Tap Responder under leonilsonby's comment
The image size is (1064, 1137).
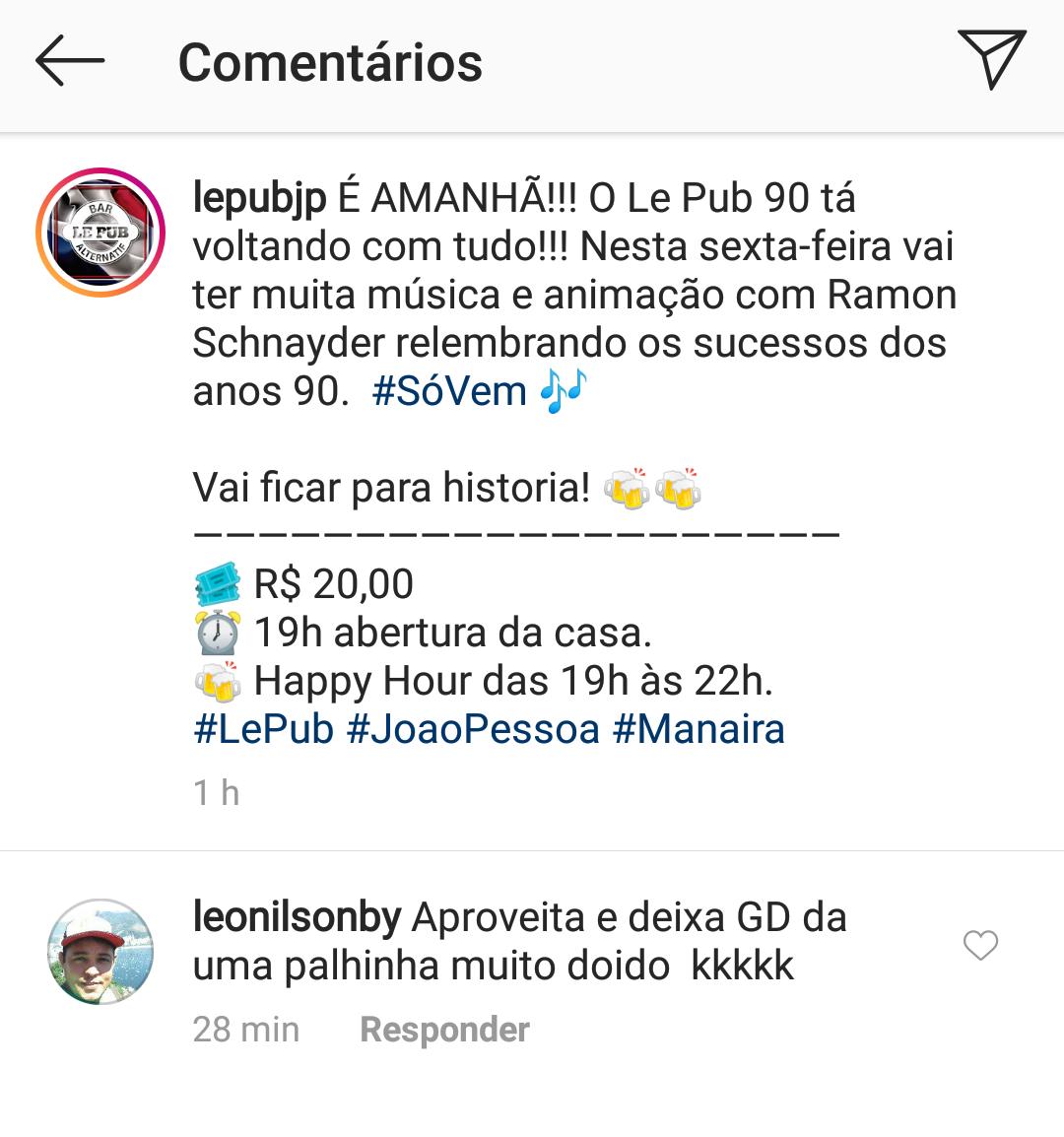pos(444,1030)
